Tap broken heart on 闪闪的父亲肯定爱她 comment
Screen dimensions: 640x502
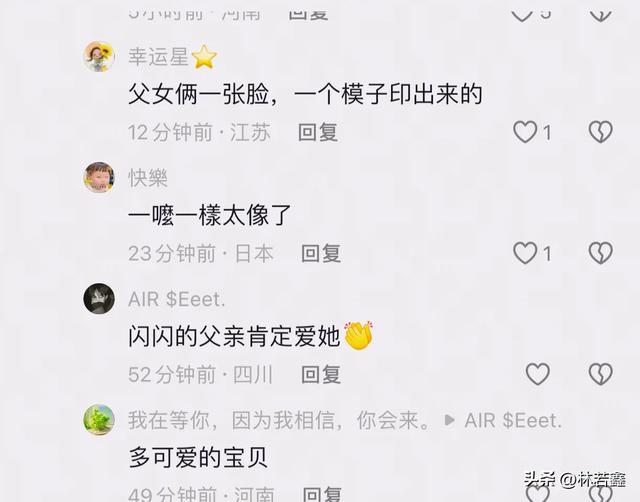pos(601,374)
